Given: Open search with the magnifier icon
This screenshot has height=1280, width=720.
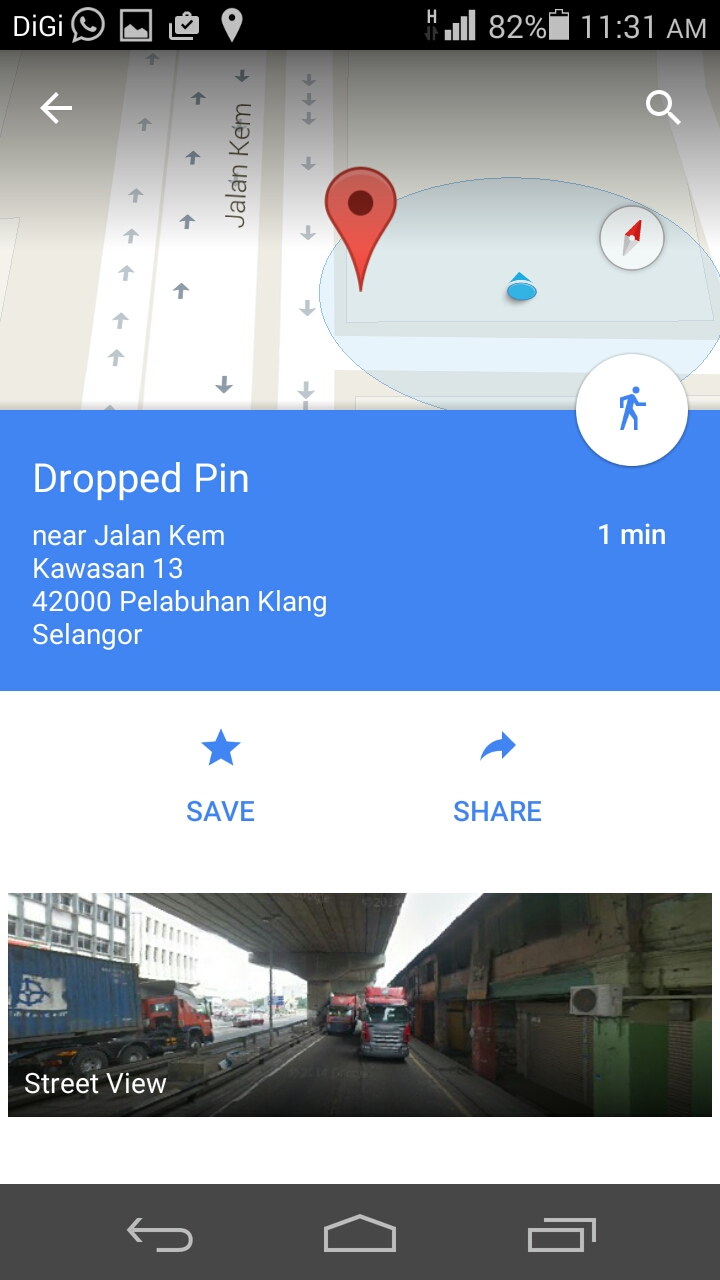Looking at the screenshot, I should point(663,107).
